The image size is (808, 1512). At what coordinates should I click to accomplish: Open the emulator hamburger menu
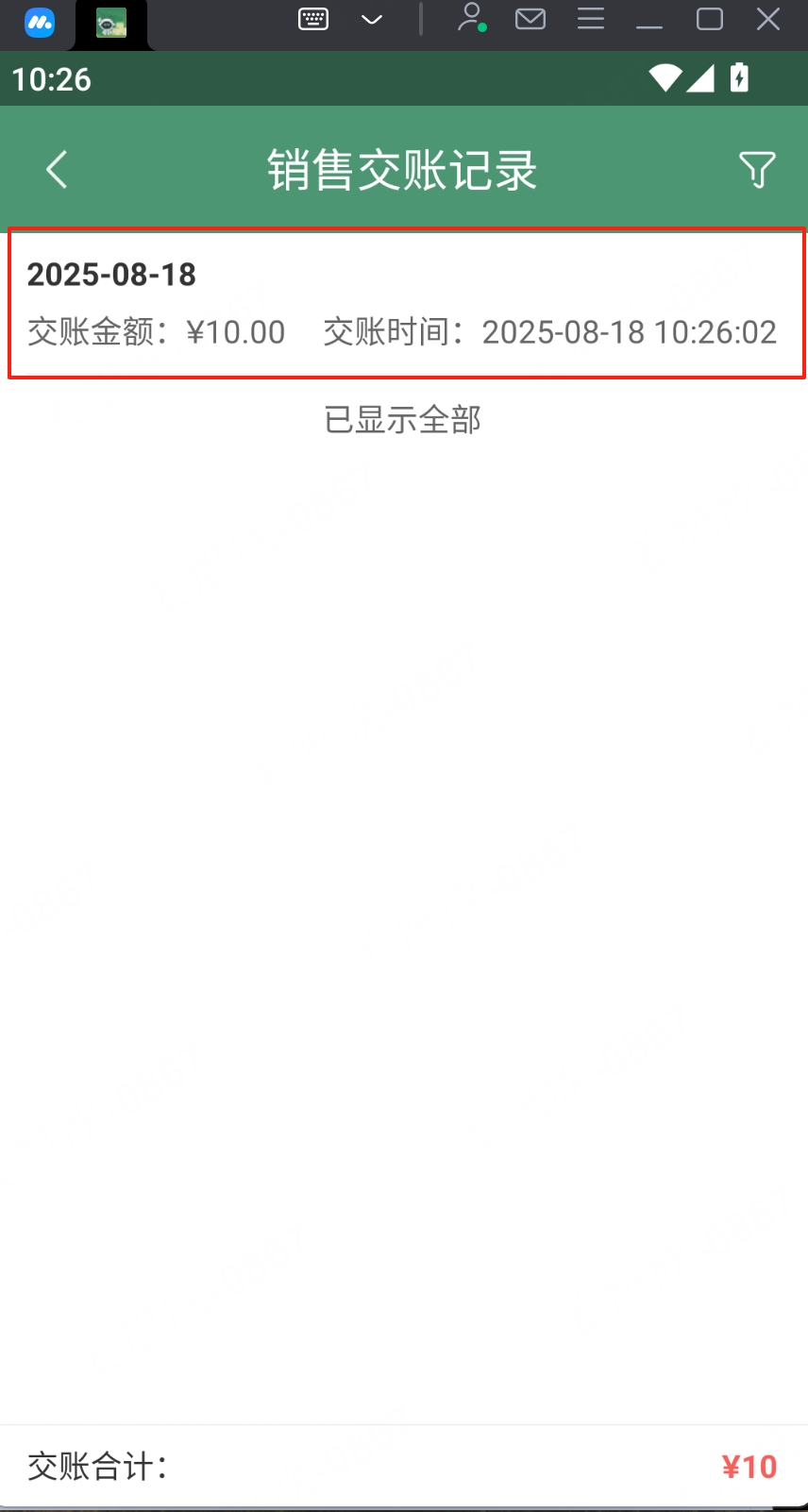click(x=591, y=19)
